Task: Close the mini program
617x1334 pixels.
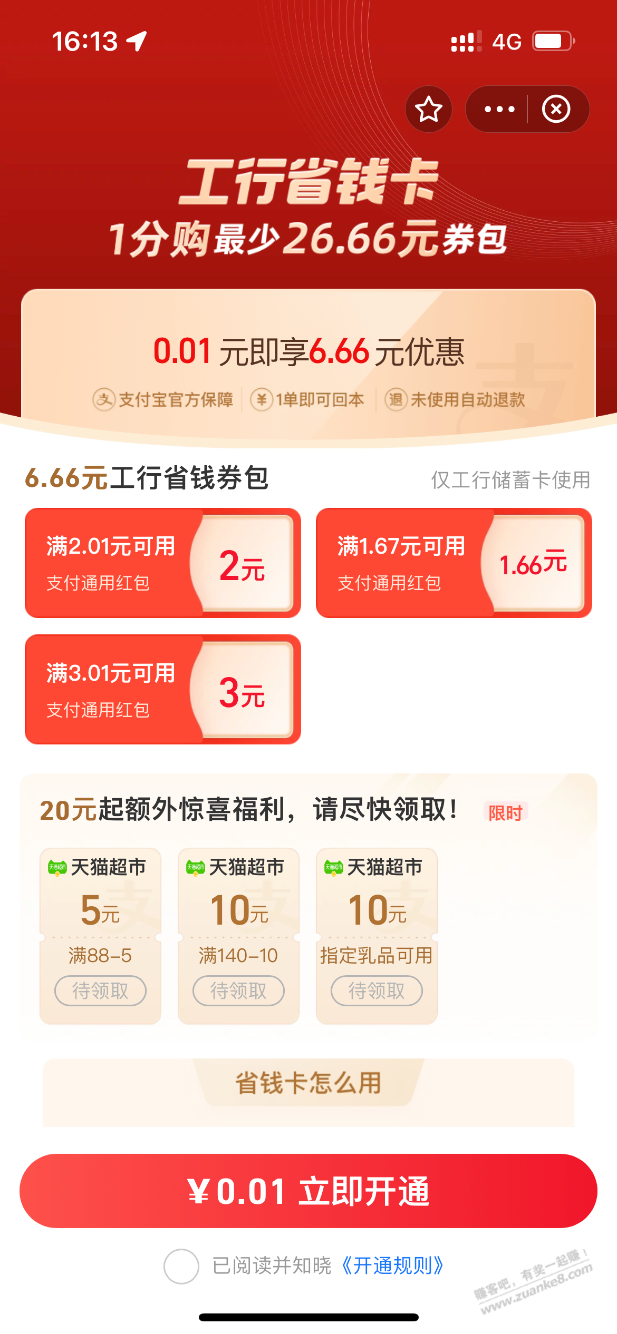Action: 556,109
